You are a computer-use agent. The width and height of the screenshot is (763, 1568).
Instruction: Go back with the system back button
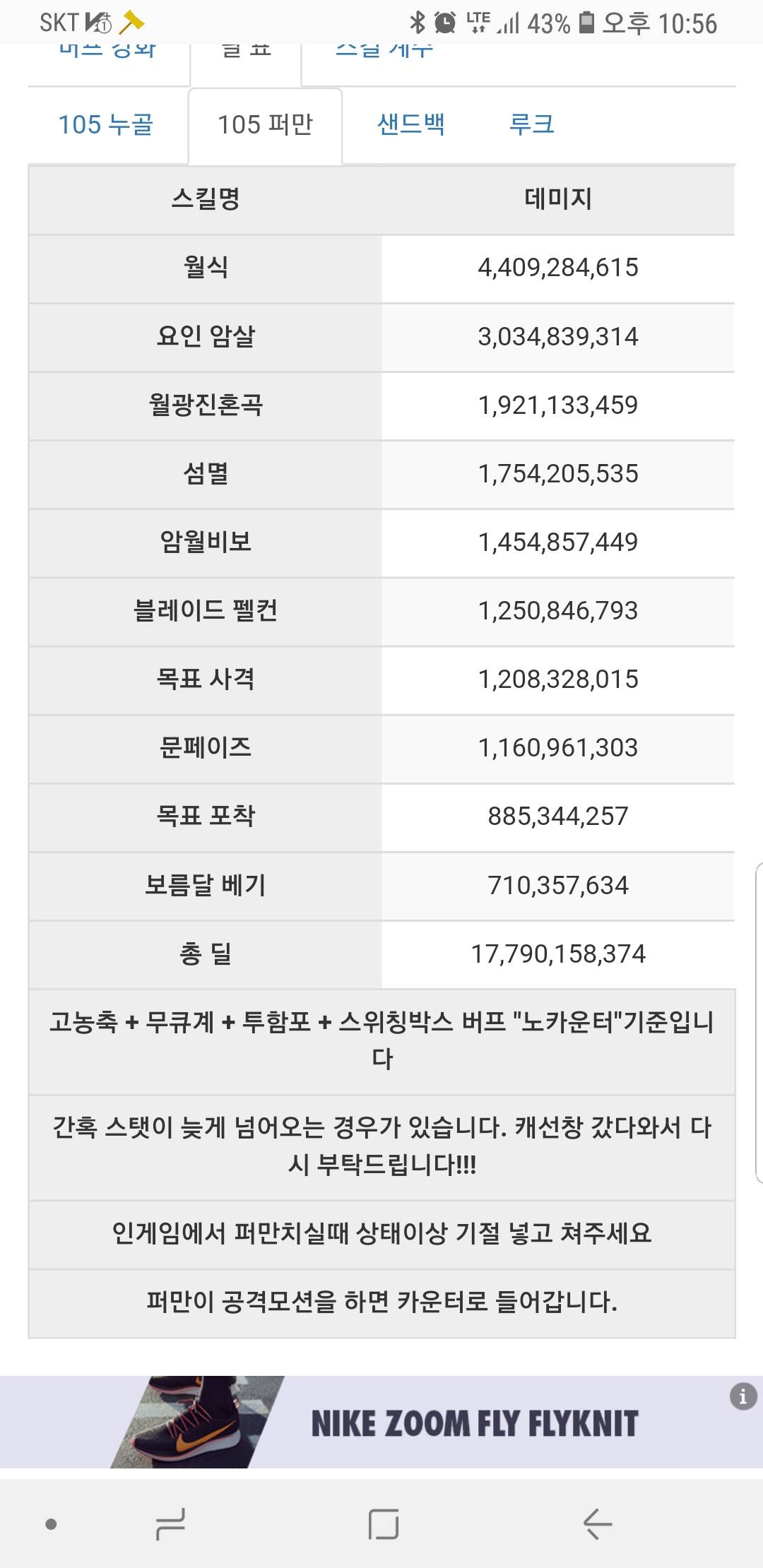click(597, 1524)
